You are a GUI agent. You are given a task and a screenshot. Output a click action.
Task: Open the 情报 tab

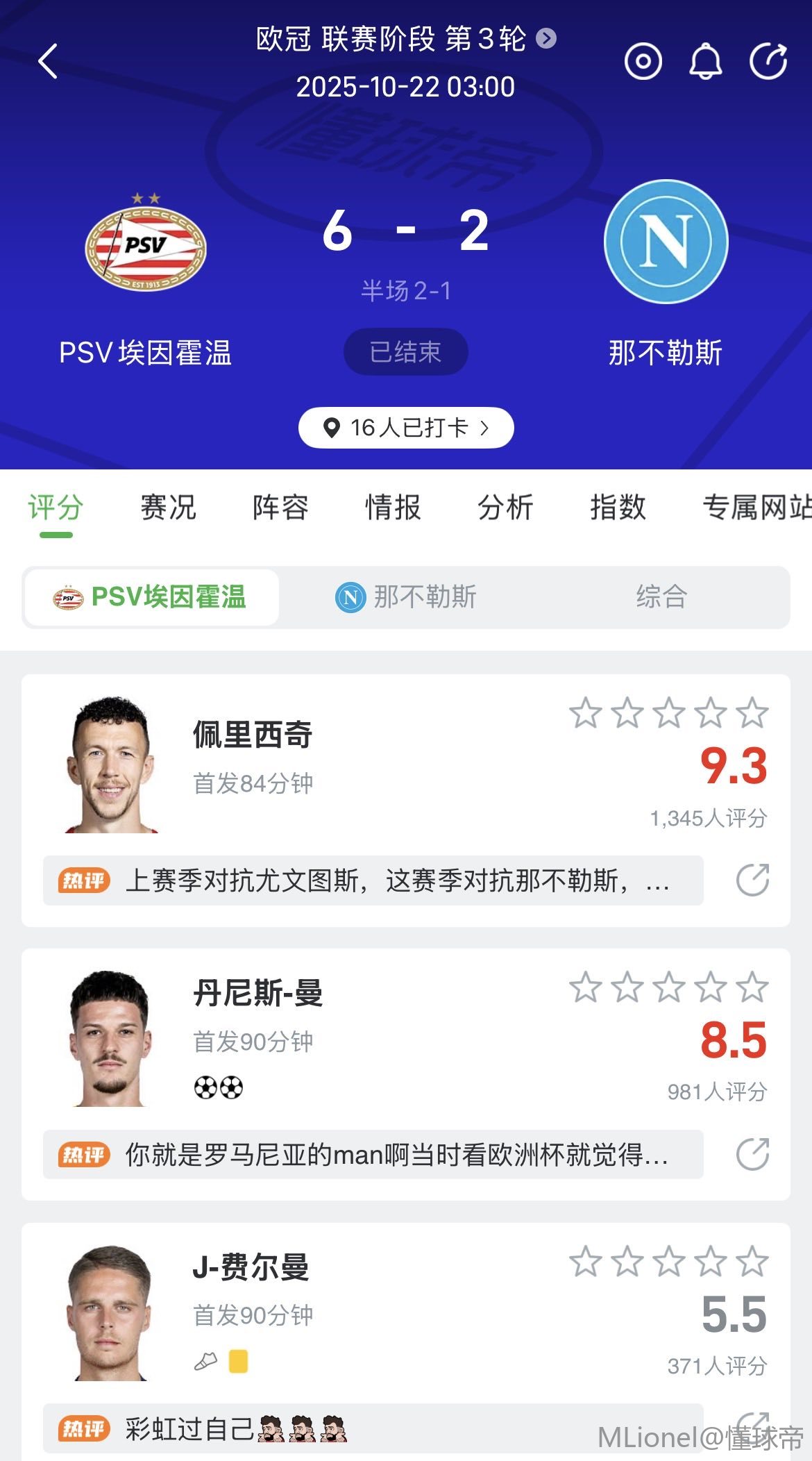[x=393, y=508]
